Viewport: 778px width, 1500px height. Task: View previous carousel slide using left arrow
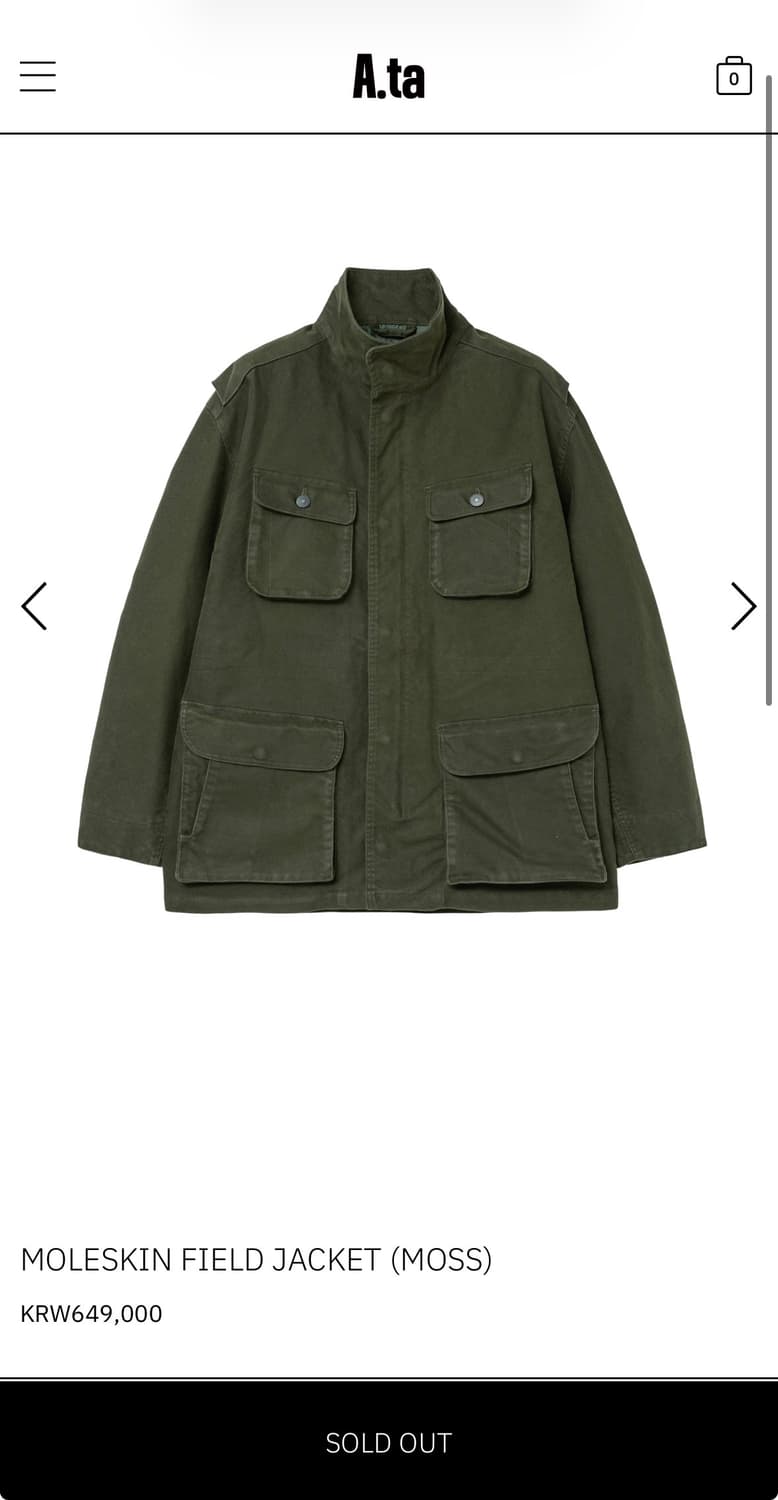click(34, 605)
